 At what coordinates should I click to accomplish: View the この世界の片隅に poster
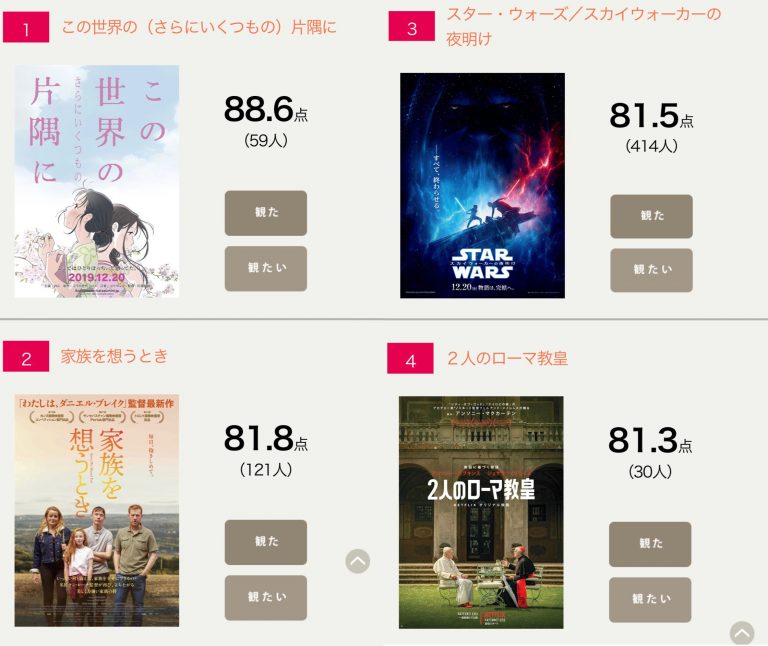tap(97, 181)
